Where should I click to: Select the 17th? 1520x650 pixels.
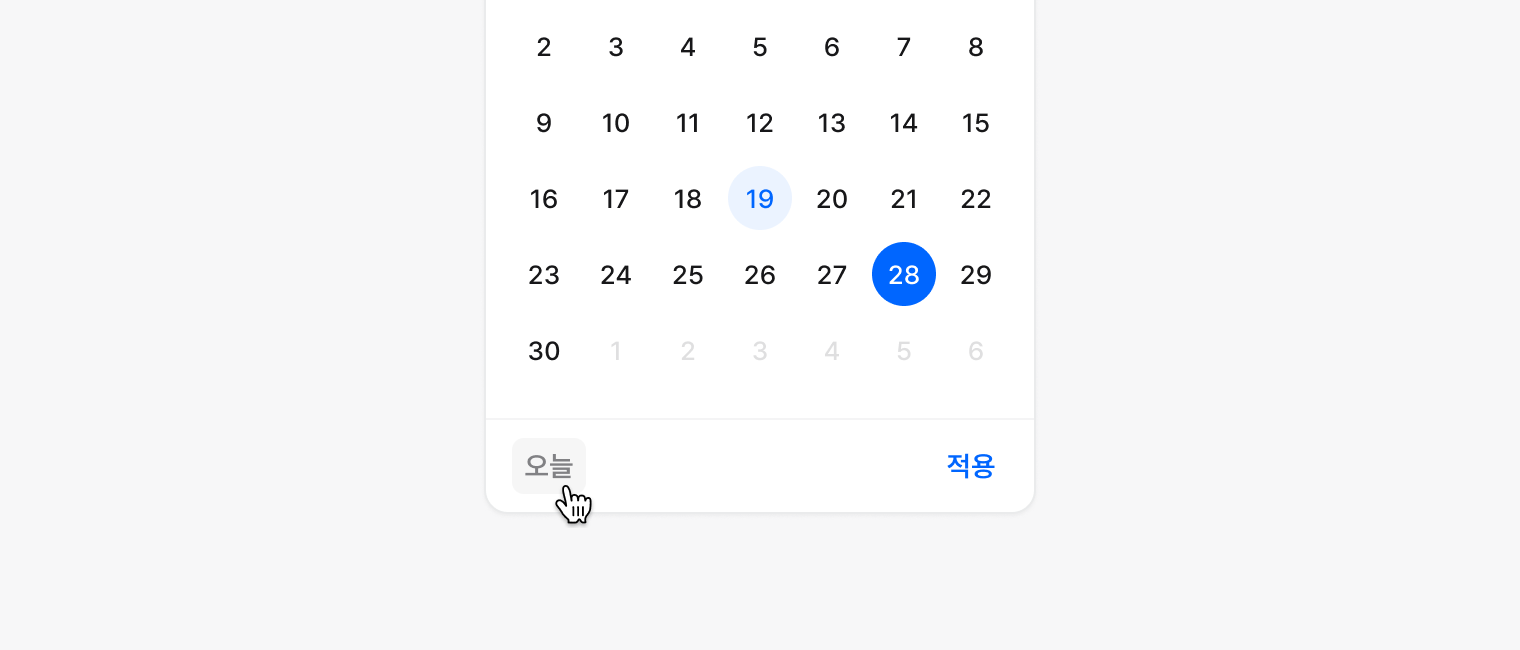616,199
